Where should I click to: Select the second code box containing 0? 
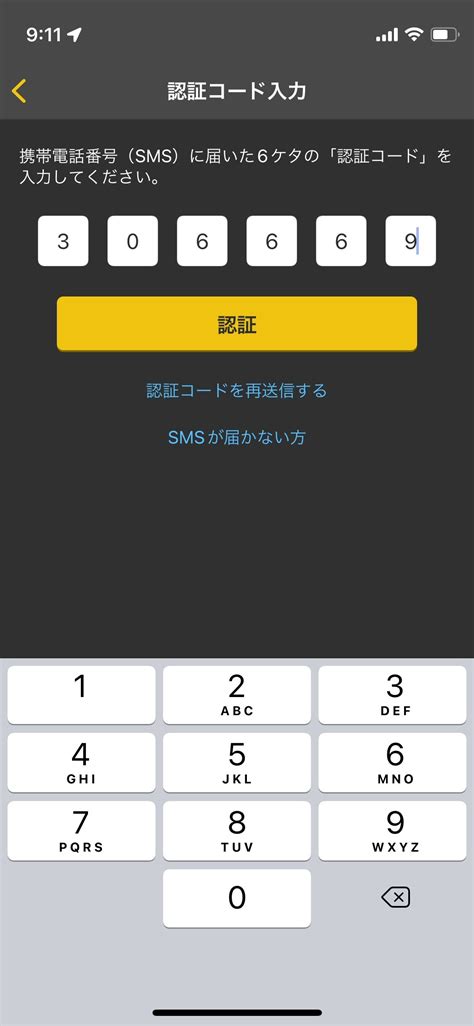(x=132, y=241)
